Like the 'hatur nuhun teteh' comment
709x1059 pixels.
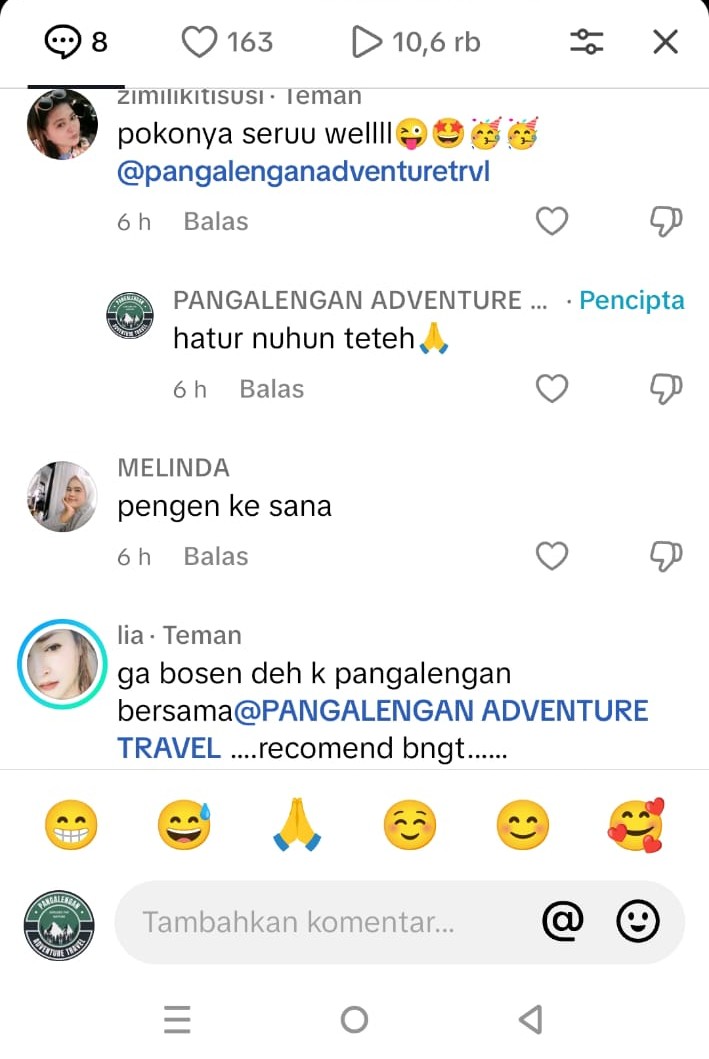[552, 389]
